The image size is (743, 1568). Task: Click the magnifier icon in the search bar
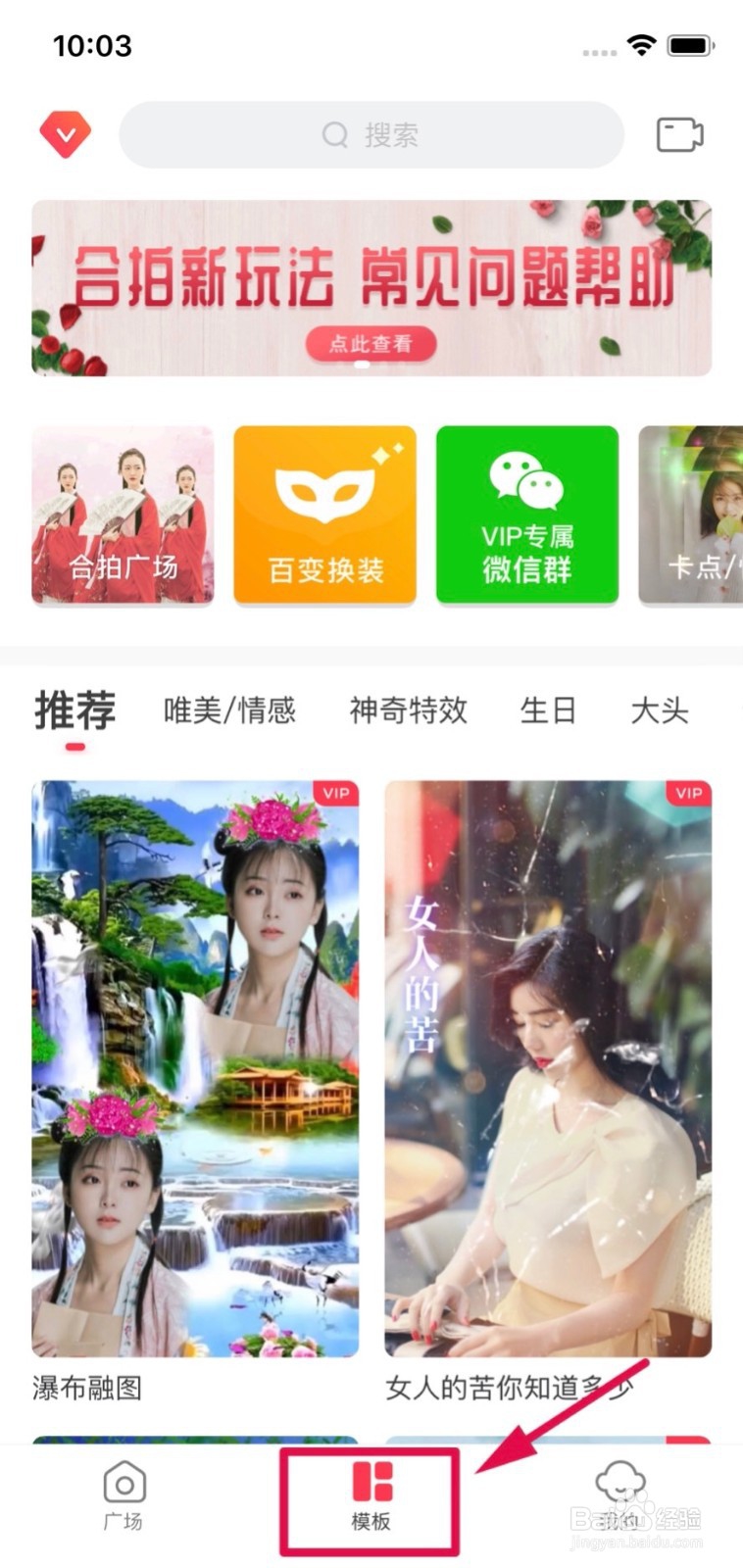[x=335, y=134]
